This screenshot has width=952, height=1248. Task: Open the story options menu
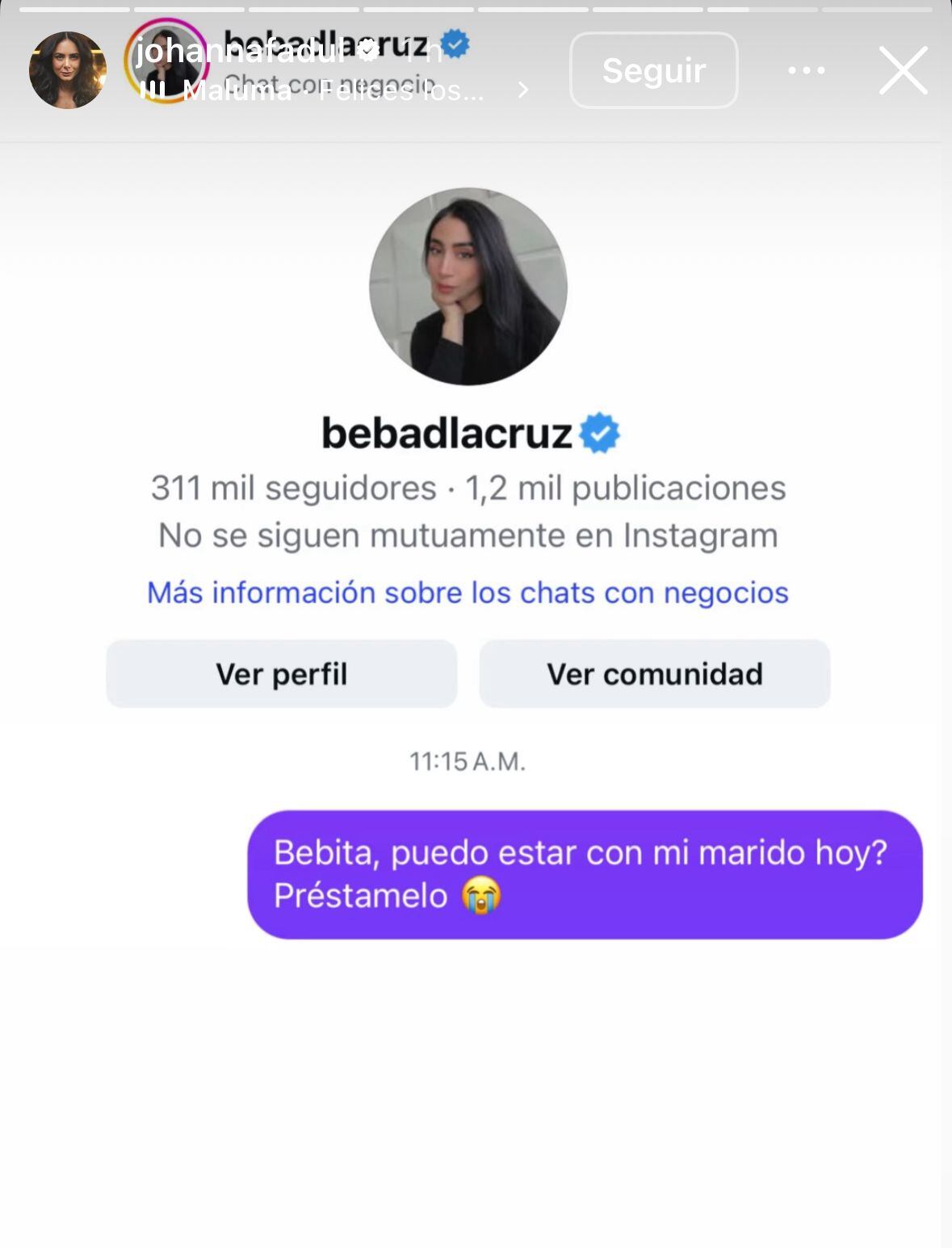805,71
